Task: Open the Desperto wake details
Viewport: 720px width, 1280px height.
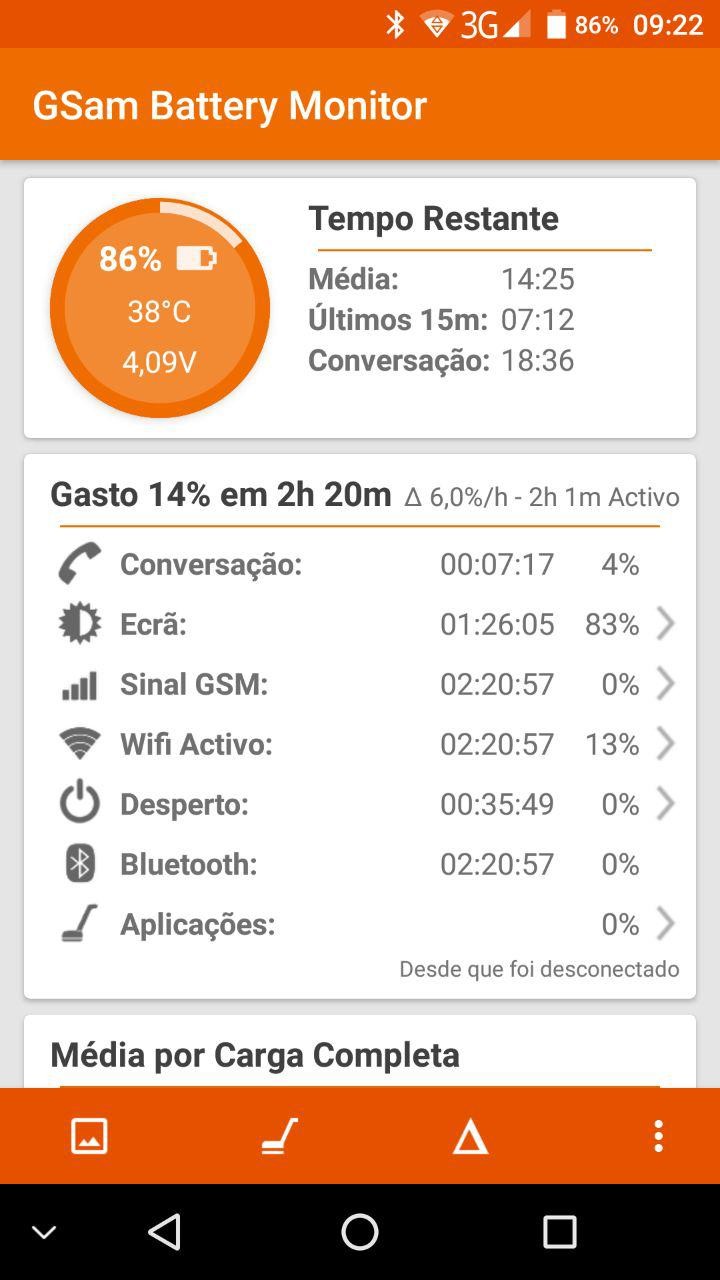Action: pyautogui.click(x=360, y=805)
